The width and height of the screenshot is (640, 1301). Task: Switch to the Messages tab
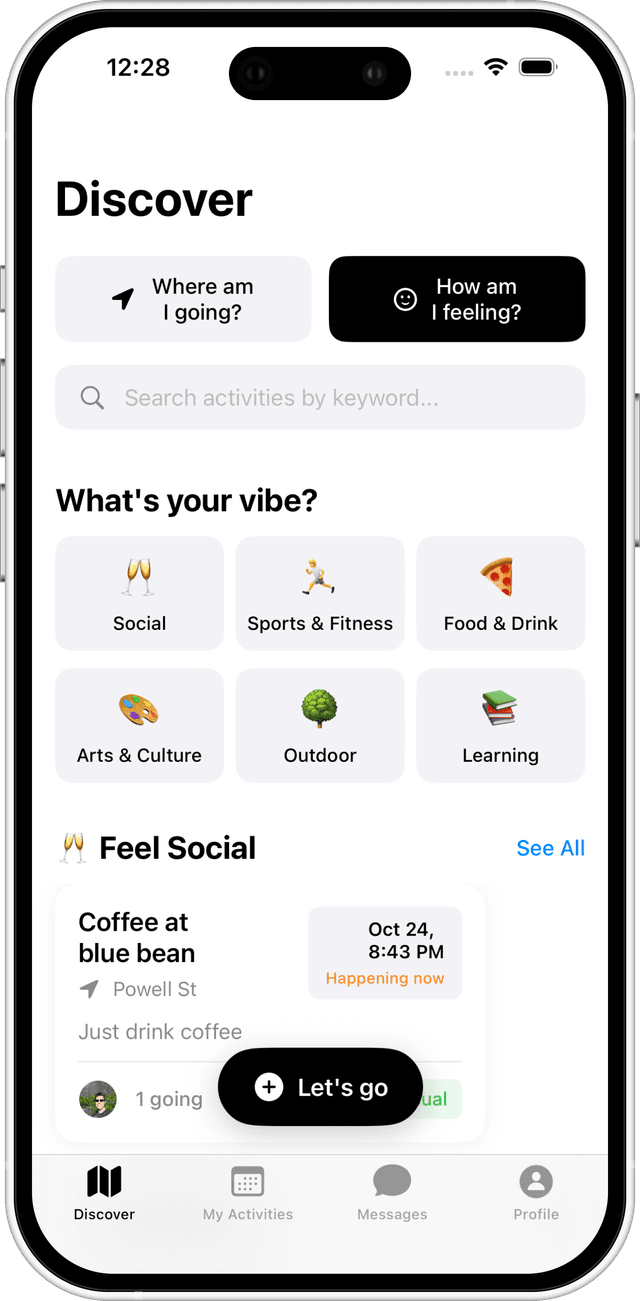(392, 1193)
